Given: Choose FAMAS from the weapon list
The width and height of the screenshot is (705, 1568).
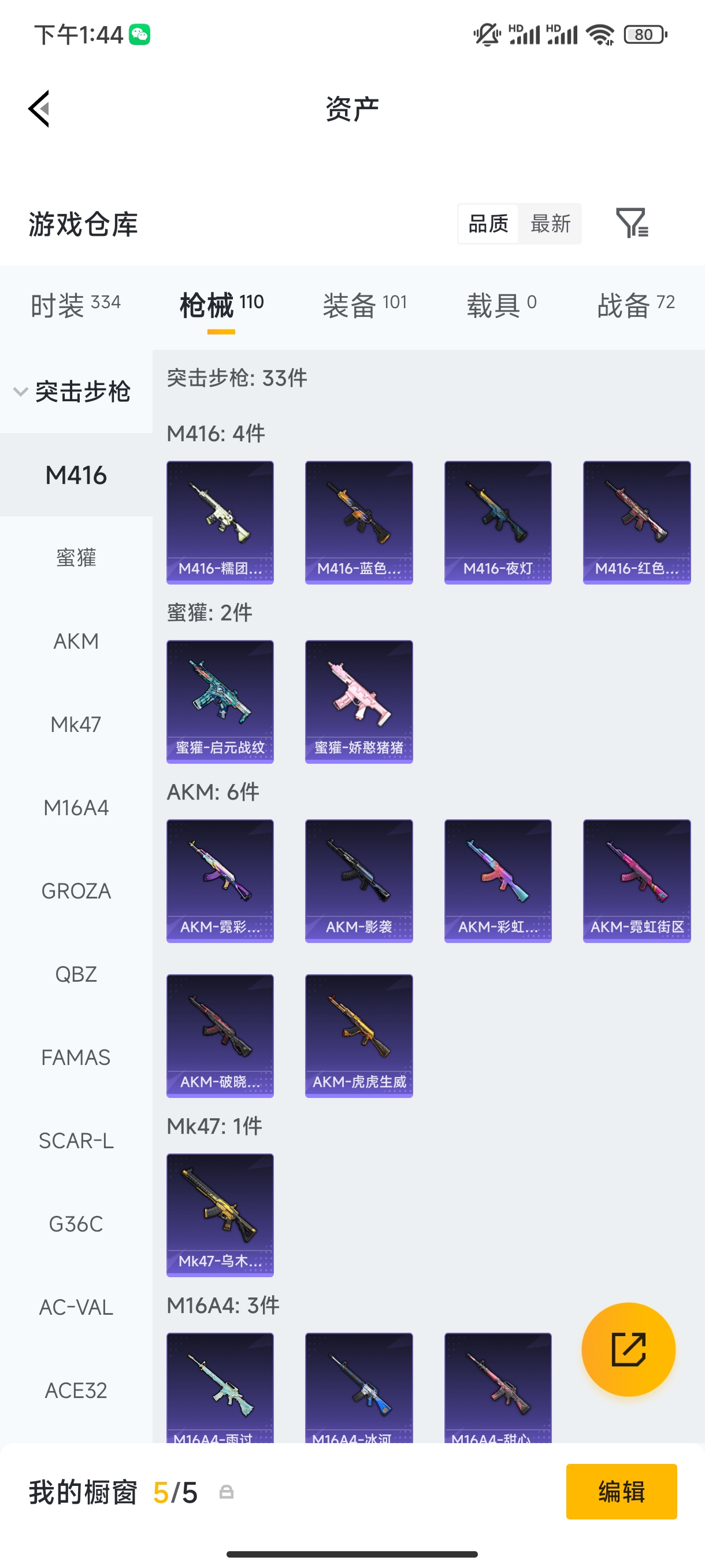Looking at the screenshot, I should (x=76, y=1057).
